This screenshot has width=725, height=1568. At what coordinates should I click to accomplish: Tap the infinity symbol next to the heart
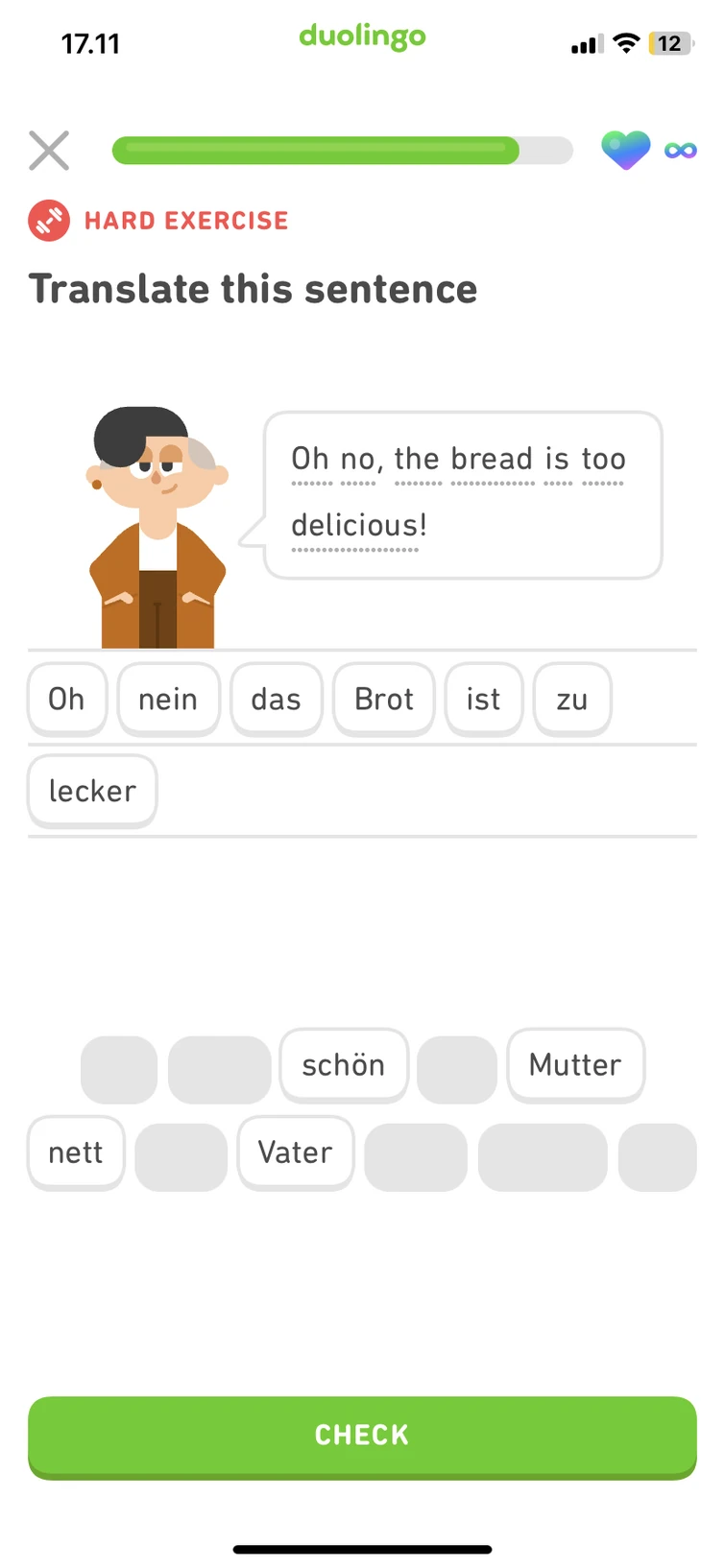click(x=680, y=150)
